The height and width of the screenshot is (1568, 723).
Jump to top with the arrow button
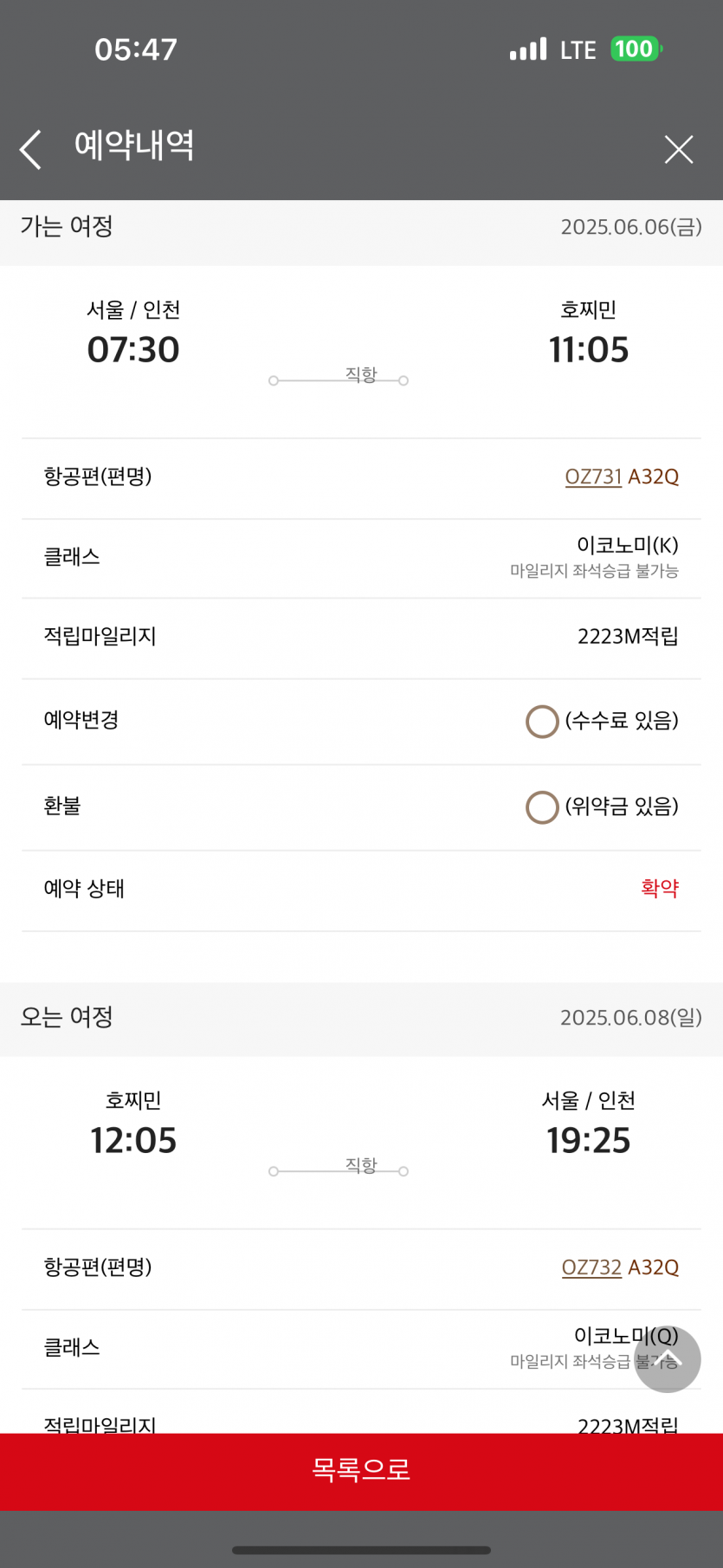point(667,1359)
